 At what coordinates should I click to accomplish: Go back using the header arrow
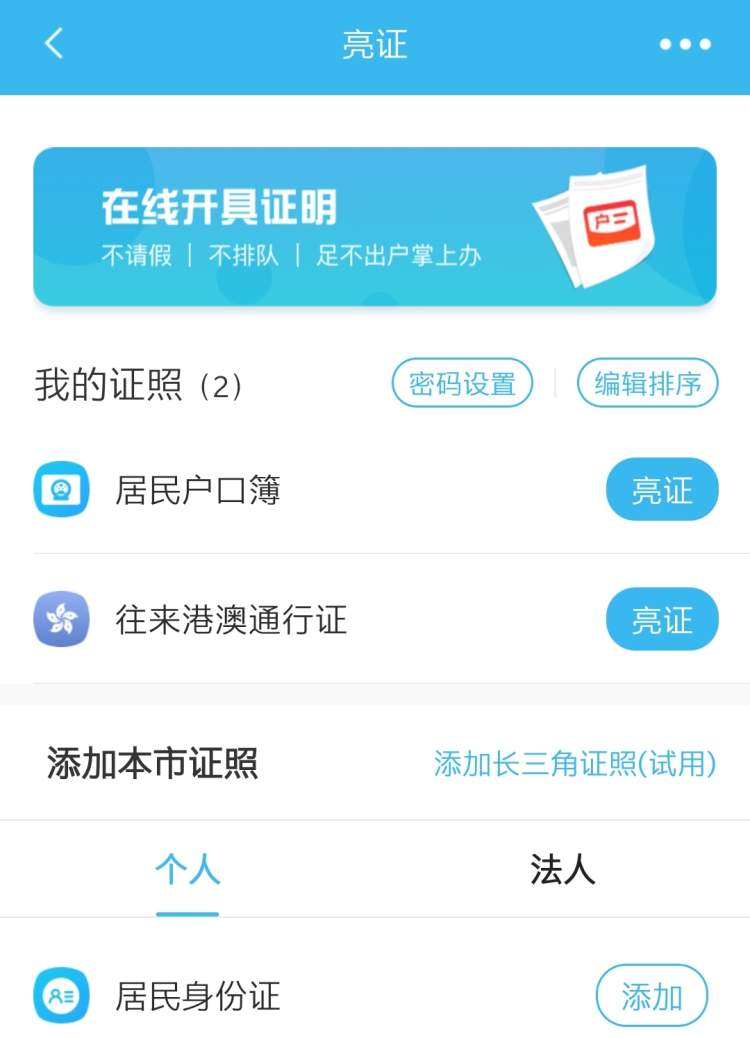[x=54, y=43]
